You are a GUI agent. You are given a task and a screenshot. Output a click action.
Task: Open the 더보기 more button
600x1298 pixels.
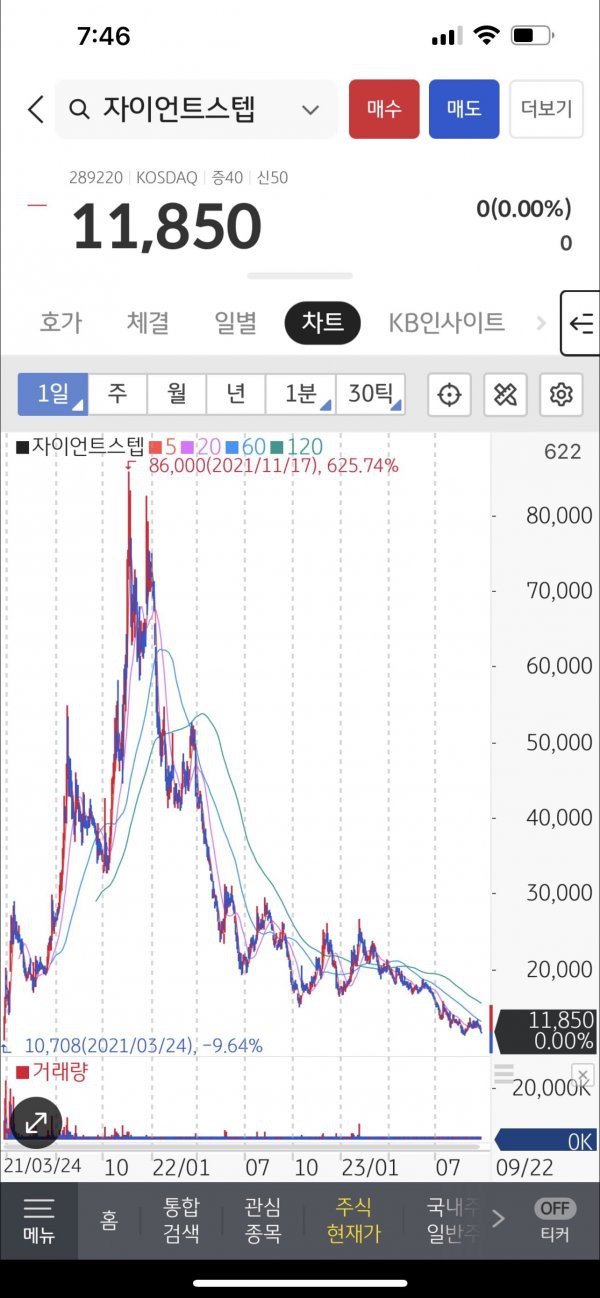coord(546,109)
